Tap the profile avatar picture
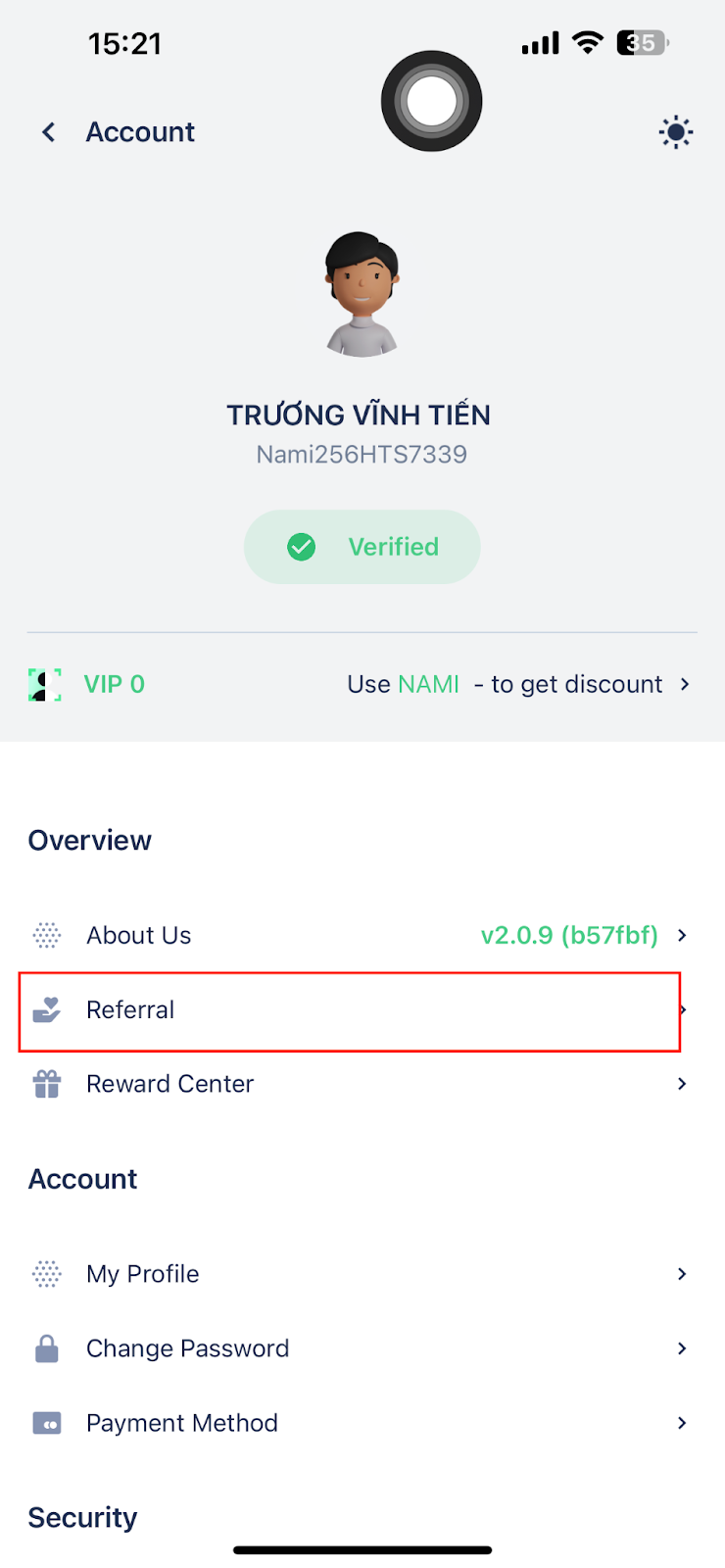 [362, 293]
